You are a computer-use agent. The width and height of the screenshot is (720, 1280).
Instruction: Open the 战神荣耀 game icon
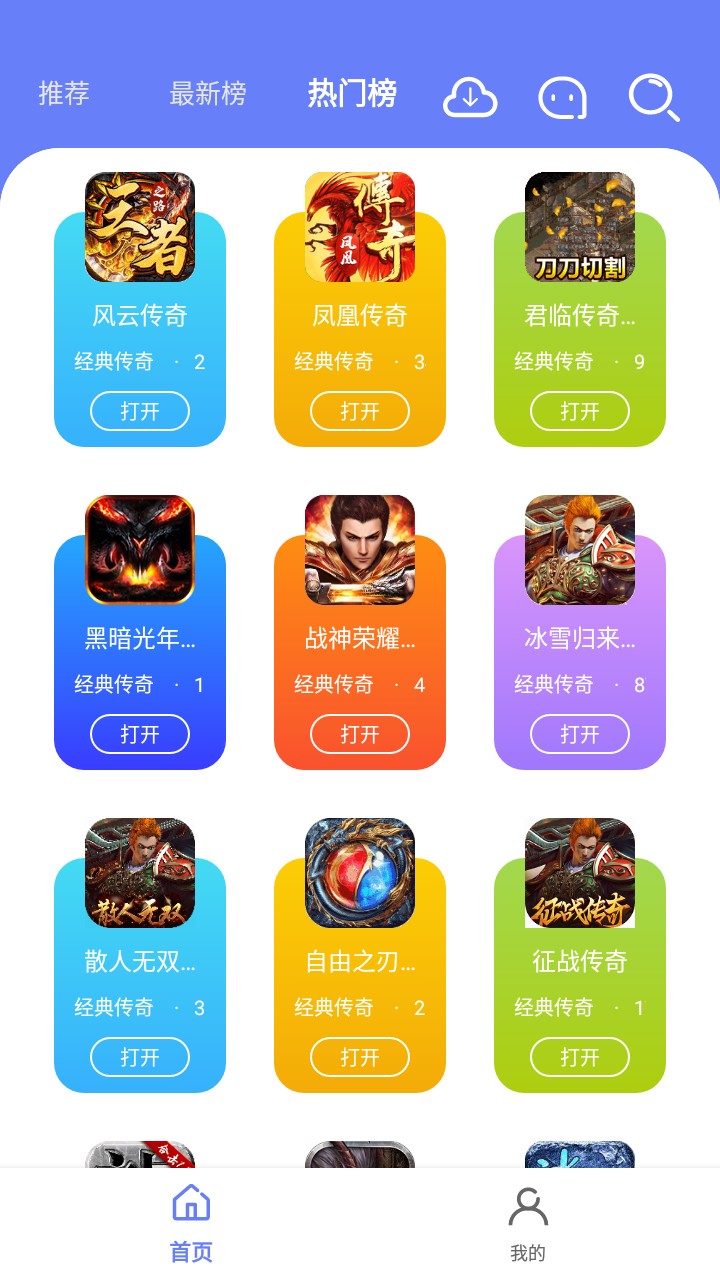pyautogui.click(x=360, y=550)
